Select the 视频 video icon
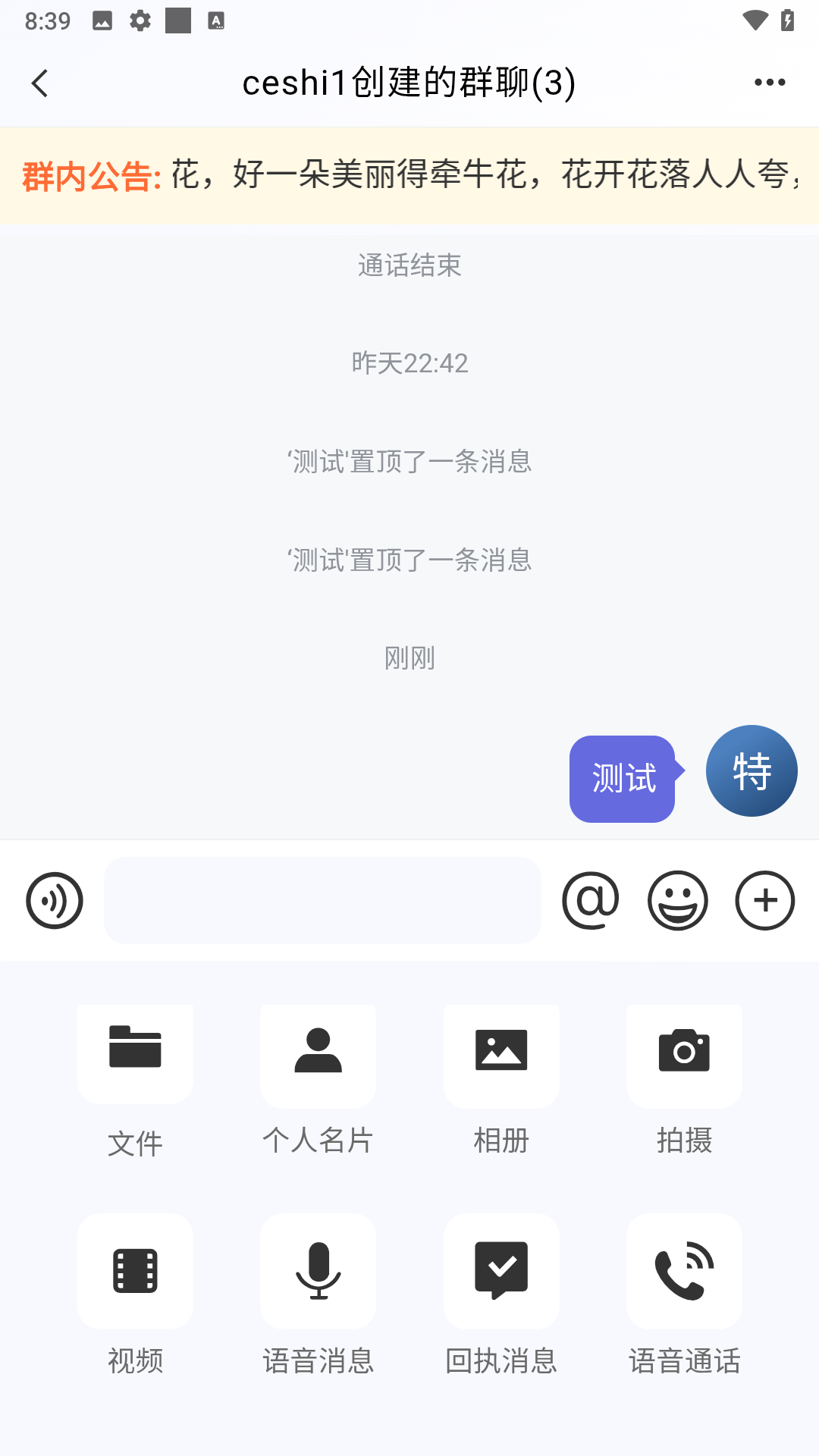The height and width of the screenshot is (1456, 819). (x=135, y=1270)
